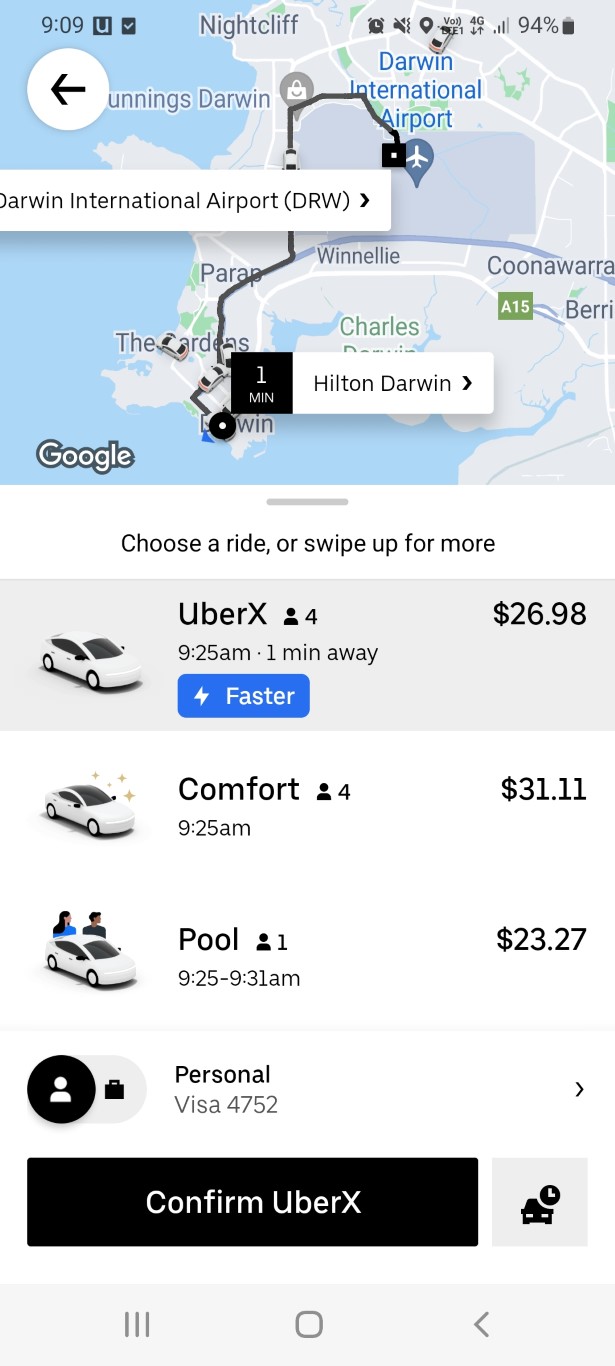Toggle between personal and business profile
The image size is (615, 1366).
click(x=87, y=1089)
